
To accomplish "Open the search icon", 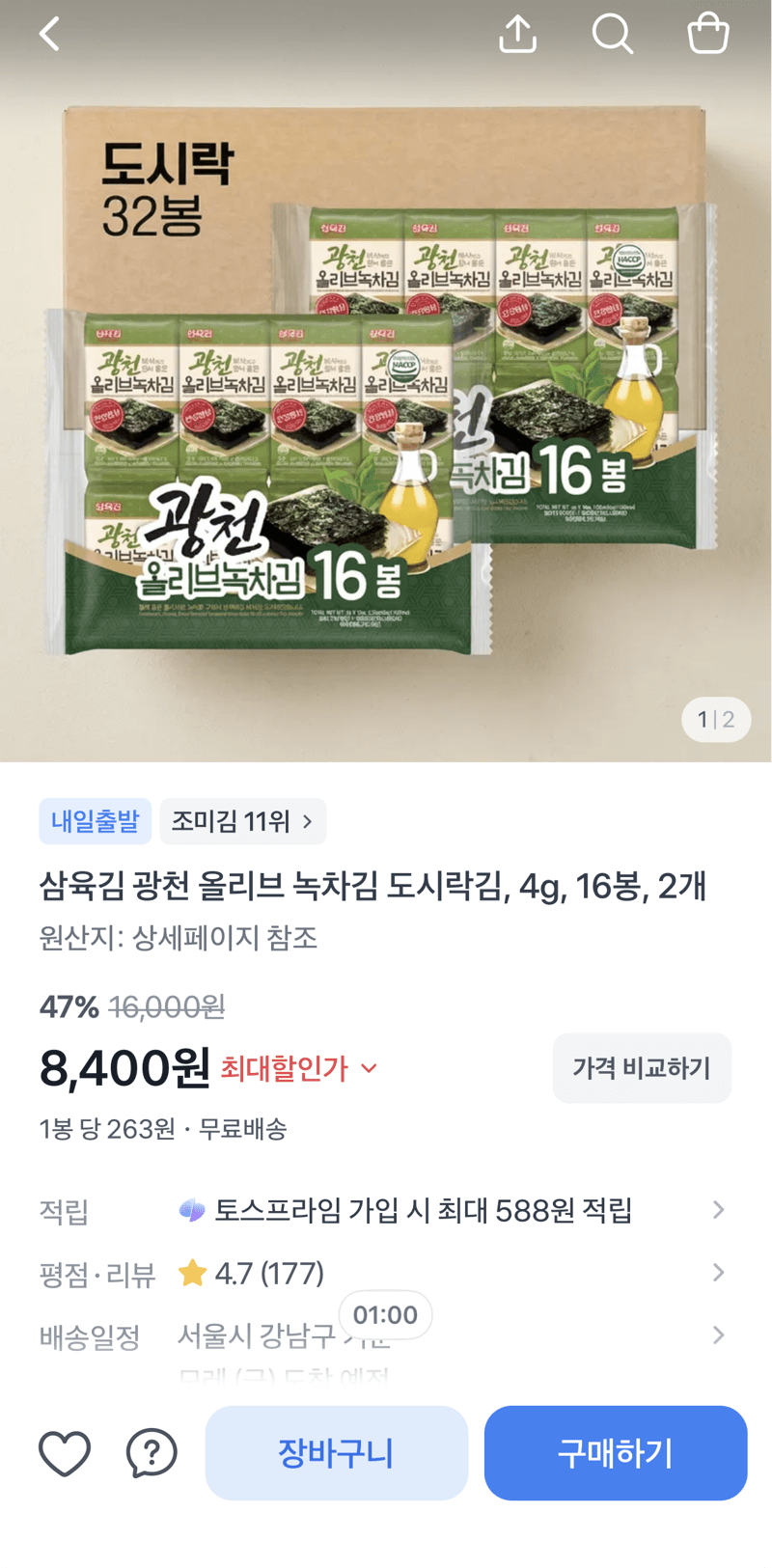I will [x=612, y=34].
